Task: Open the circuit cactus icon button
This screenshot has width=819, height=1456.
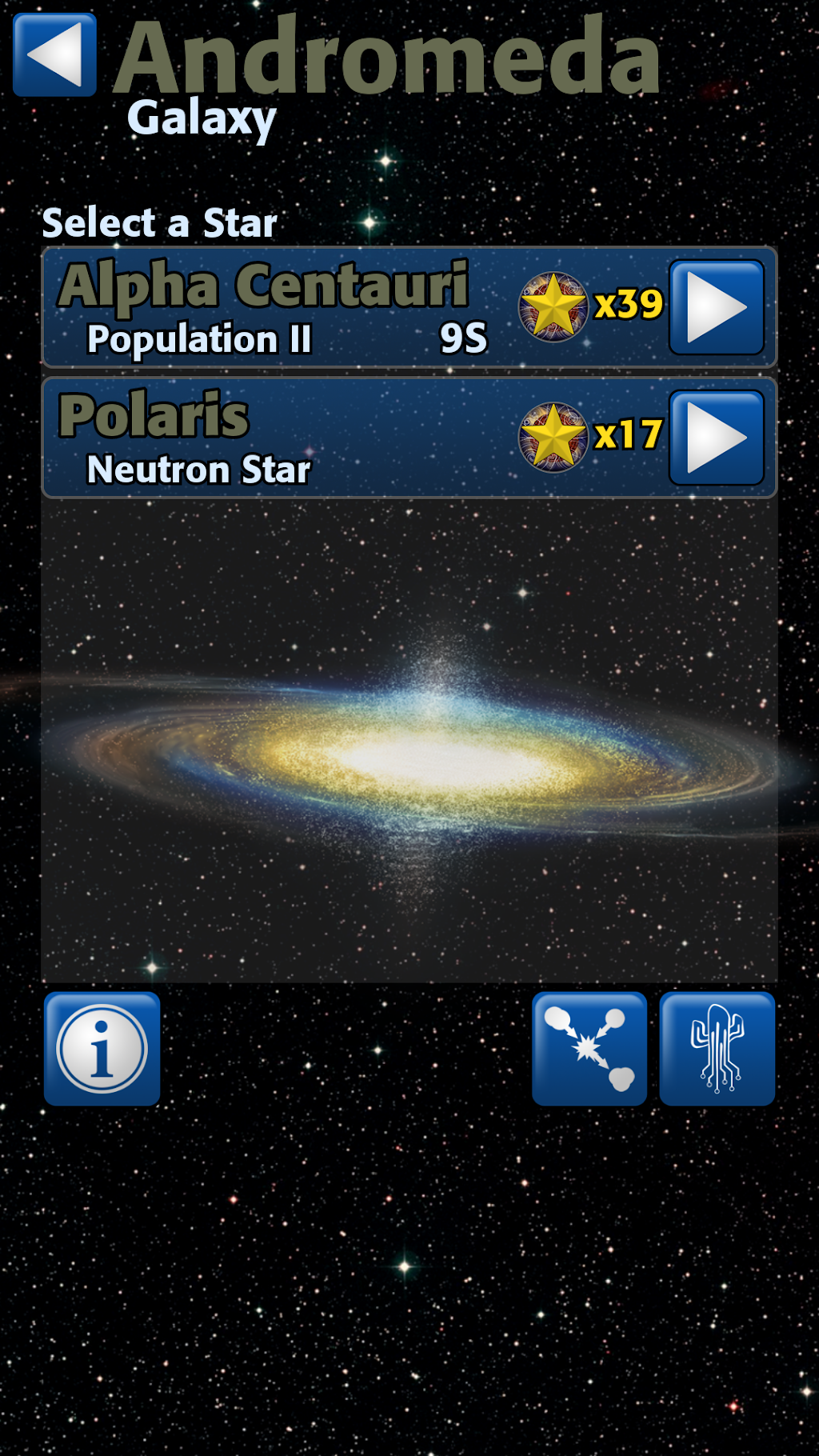Action: [717, 1049]
